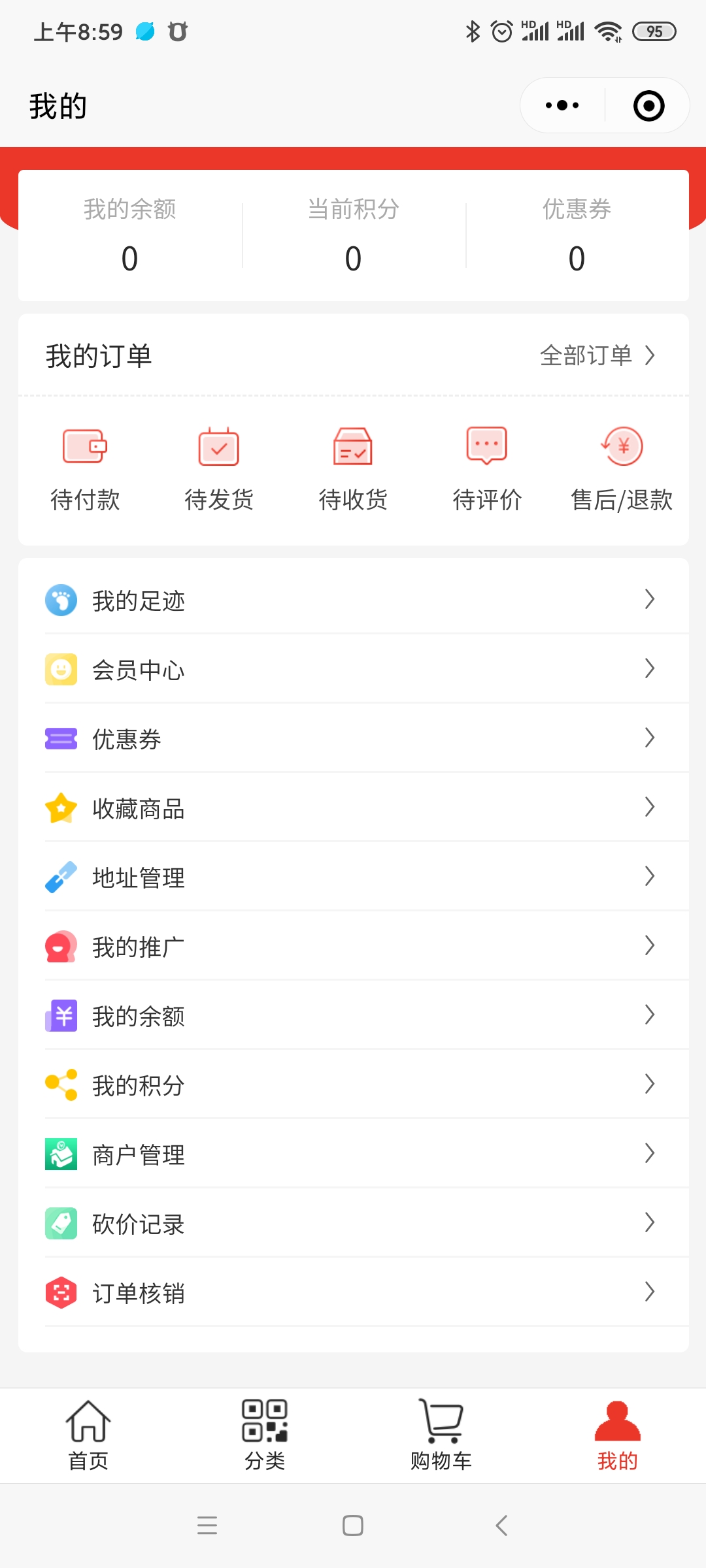Open 收藏商品 saved products
The height and width of the screenshot is (1568, 706).
pyautogui.click(x=354, y=808)
